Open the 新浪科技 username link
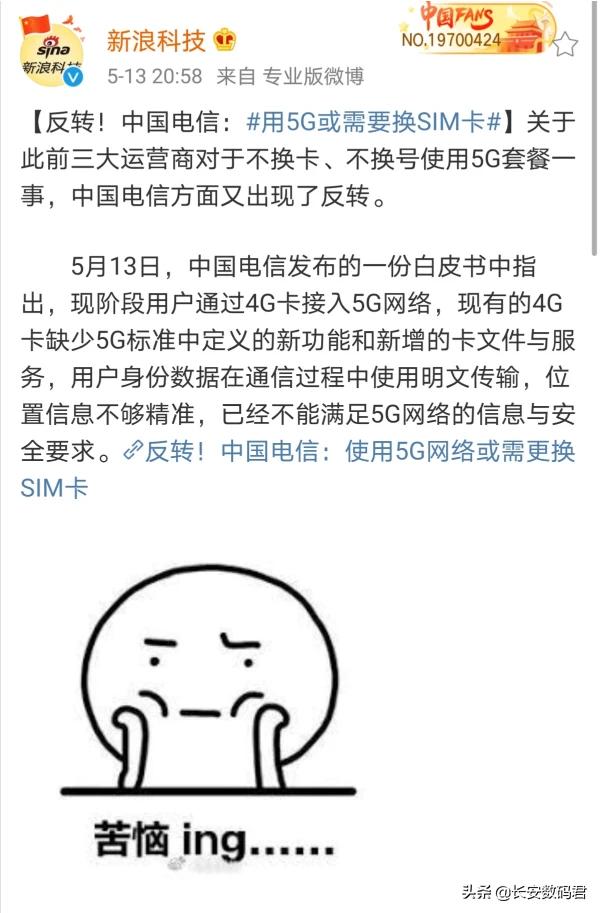This screenshot has width=600, height=913. pos(156,41)
